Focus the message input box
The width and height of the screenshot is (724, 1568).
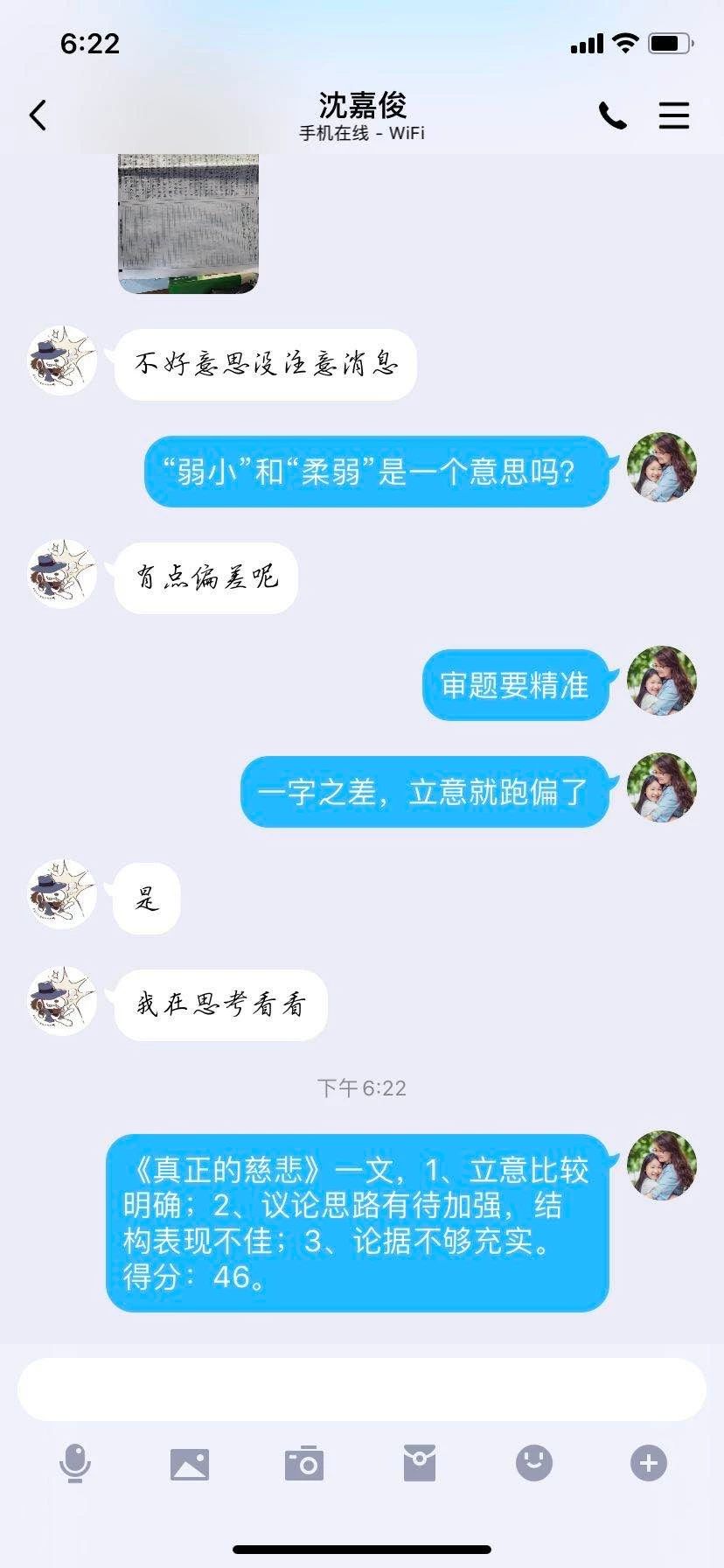[x=361, y=1389]
